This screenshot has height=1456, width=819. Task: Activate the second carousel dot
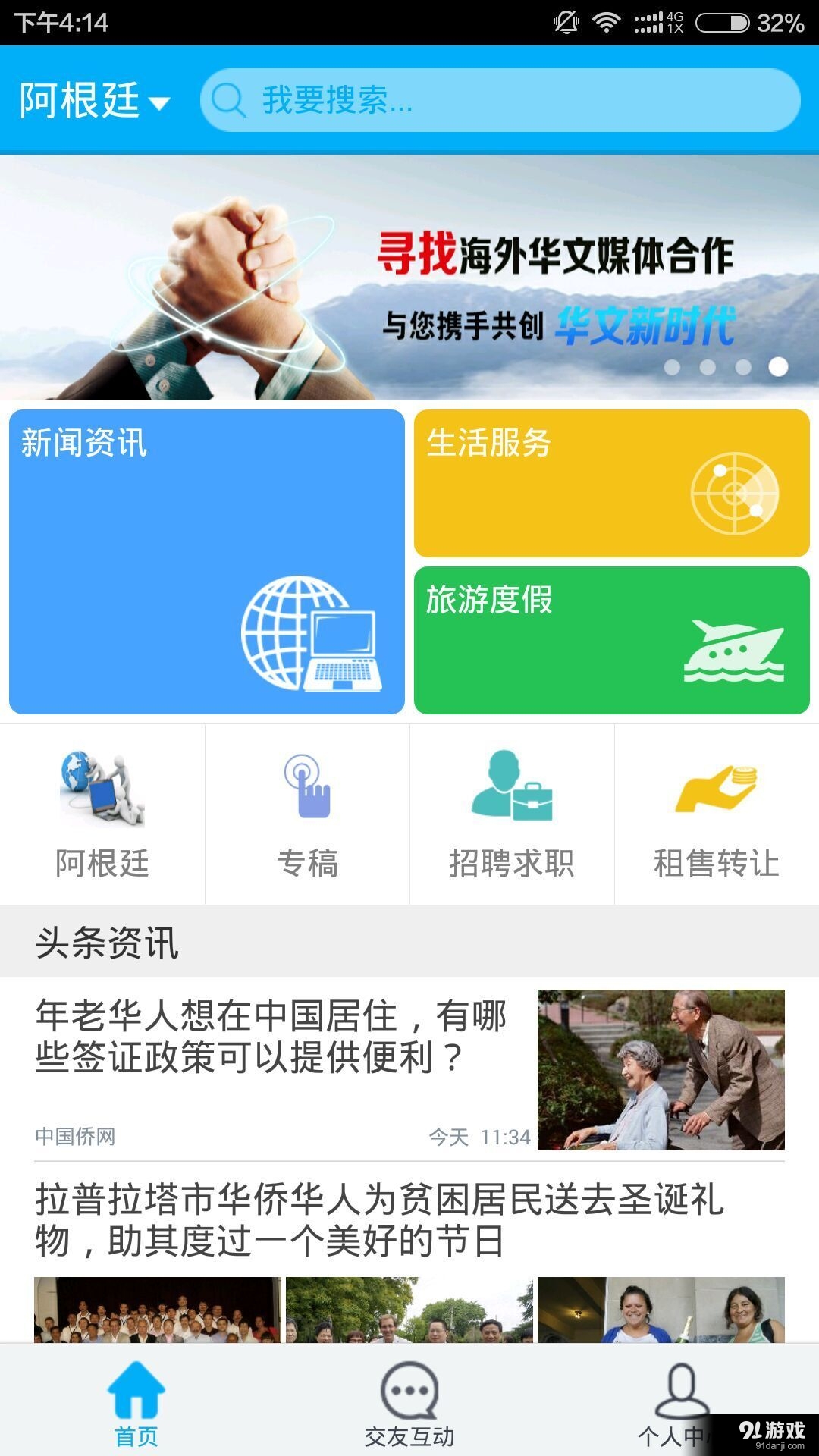click(707, 367)
